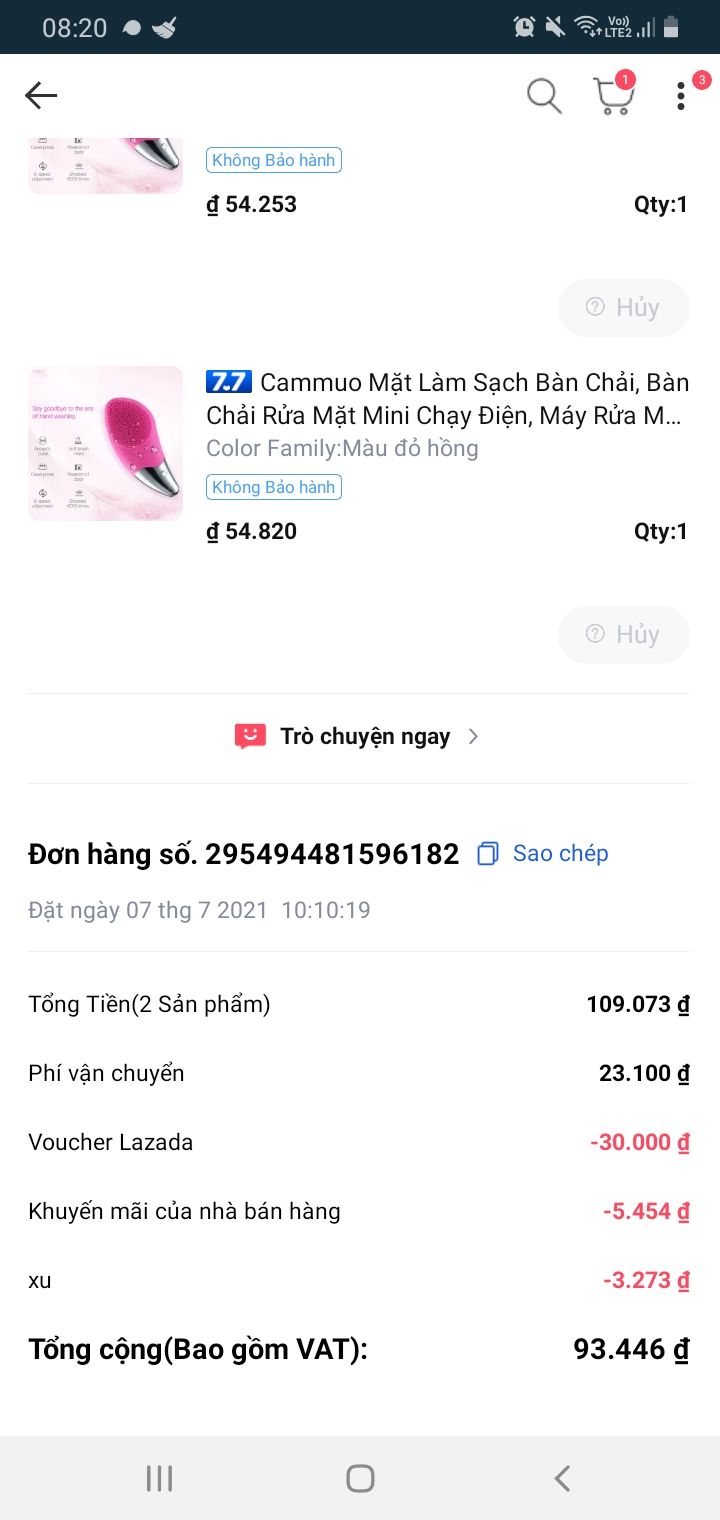Open recent apps from navigation bar
The image size is (720, 1520).
tap(159, 1478)
